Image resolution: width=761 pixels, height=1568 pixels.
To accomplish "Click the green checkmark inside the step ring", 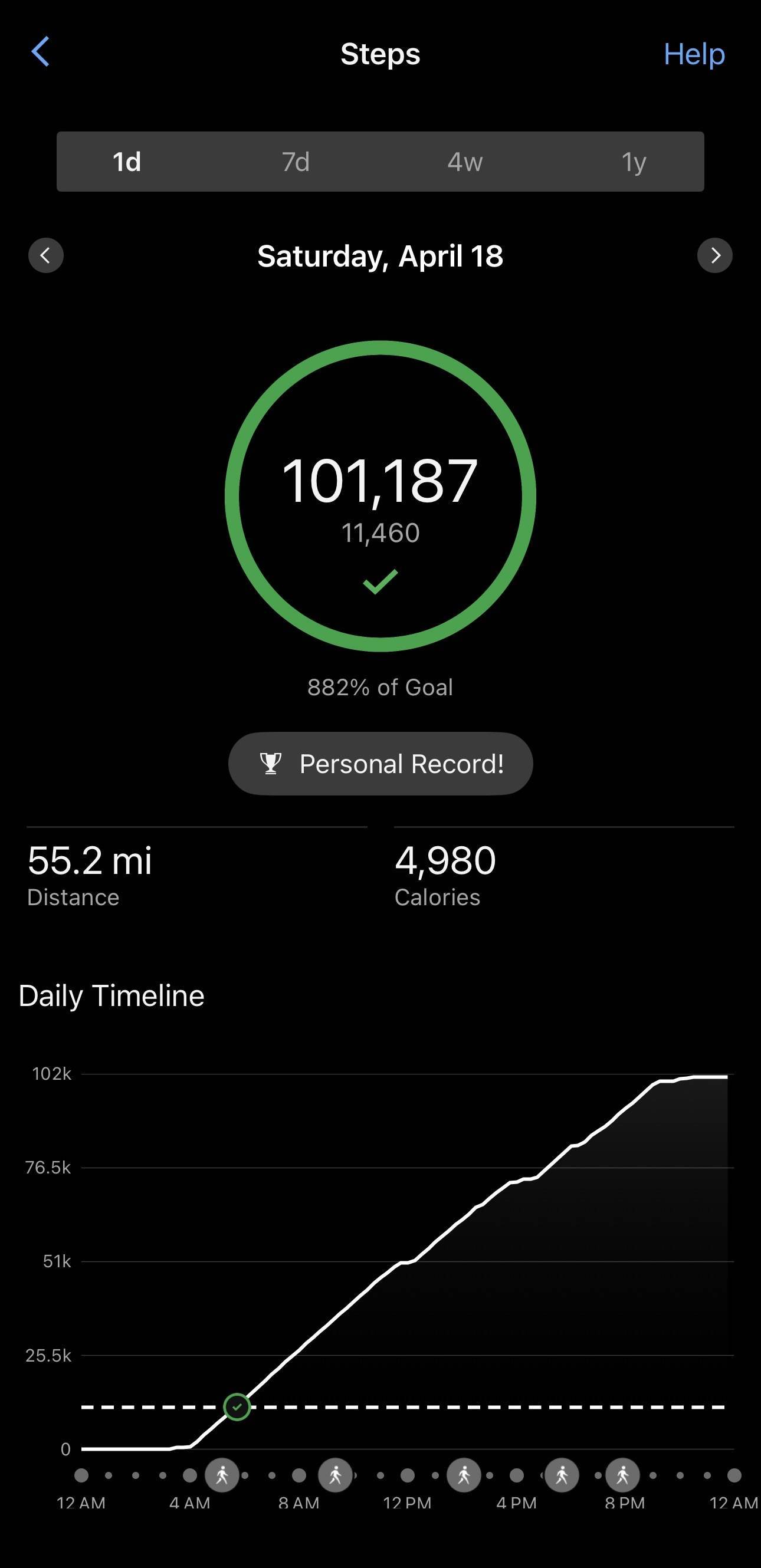I will coord(380,583).
